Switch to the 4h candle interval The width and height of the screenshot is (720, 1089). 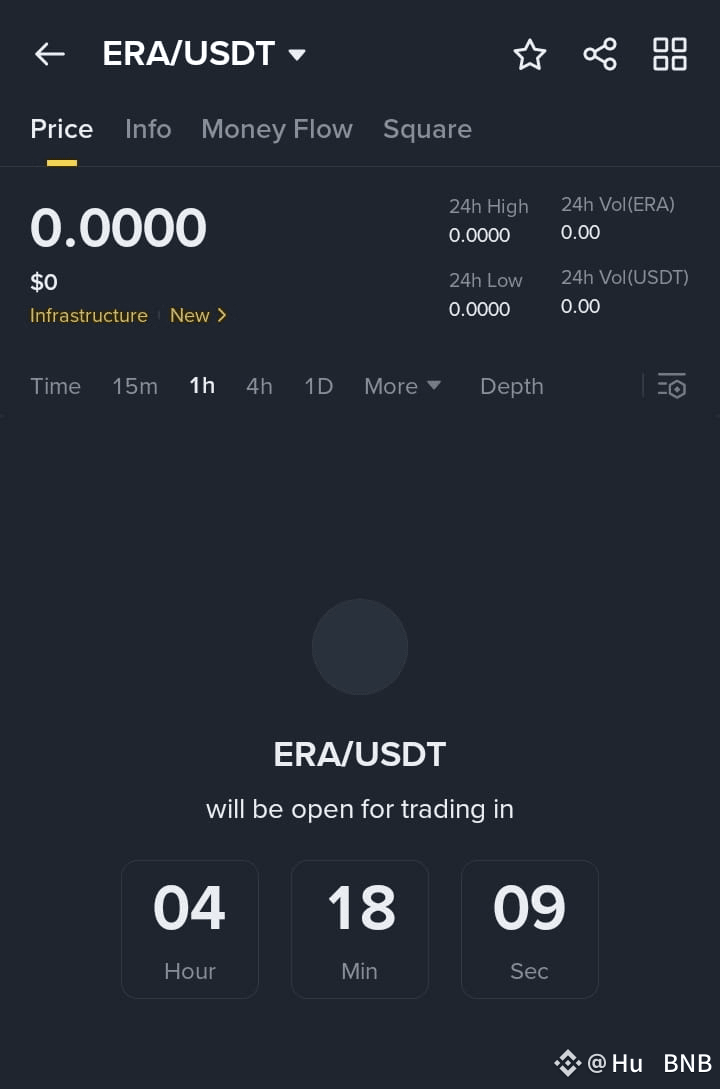click(x=259, y=386)
